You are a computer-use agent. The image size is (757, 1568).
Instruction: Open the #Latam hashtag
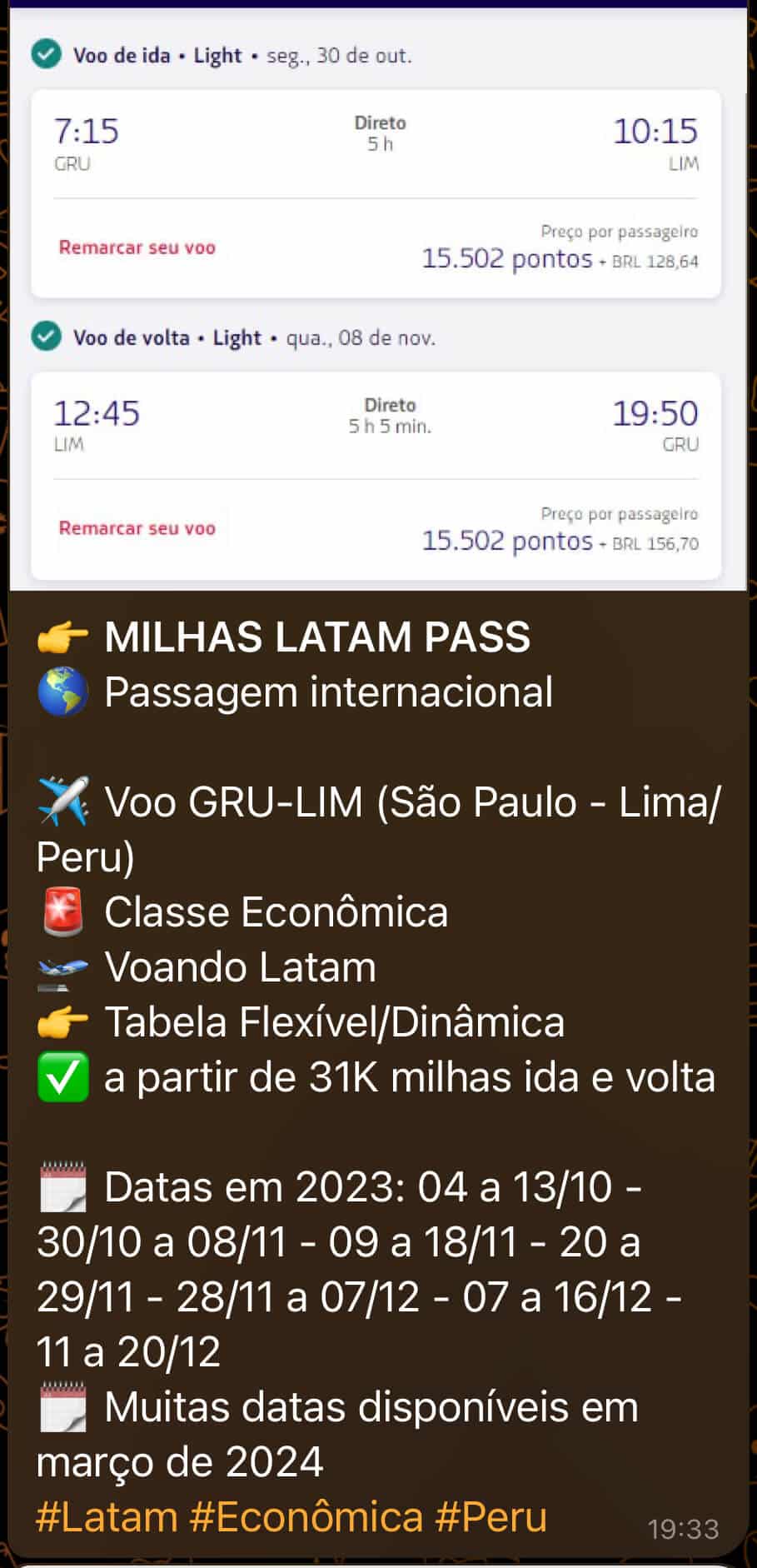coord(107,1517)
